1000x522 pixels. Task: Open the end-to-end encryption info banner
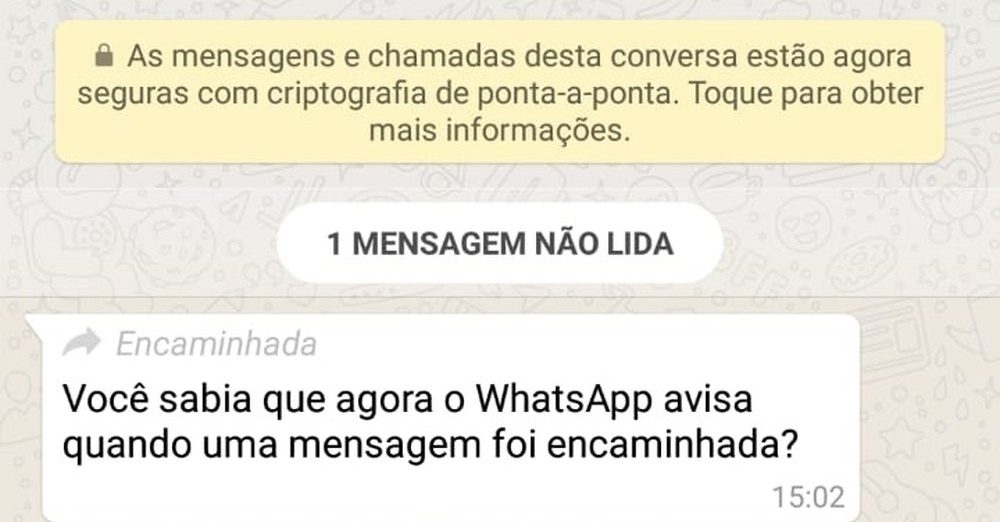tap(499, 93)
